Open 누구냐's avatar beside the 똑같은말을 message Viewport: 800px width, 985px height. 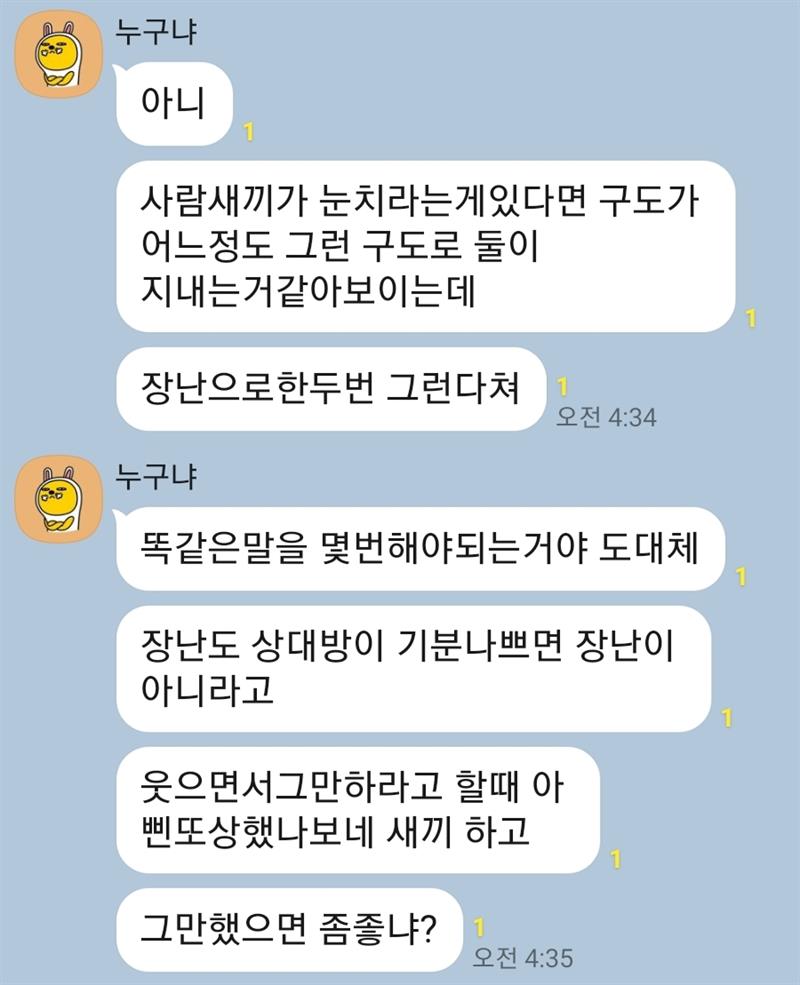tap(59, 500)
